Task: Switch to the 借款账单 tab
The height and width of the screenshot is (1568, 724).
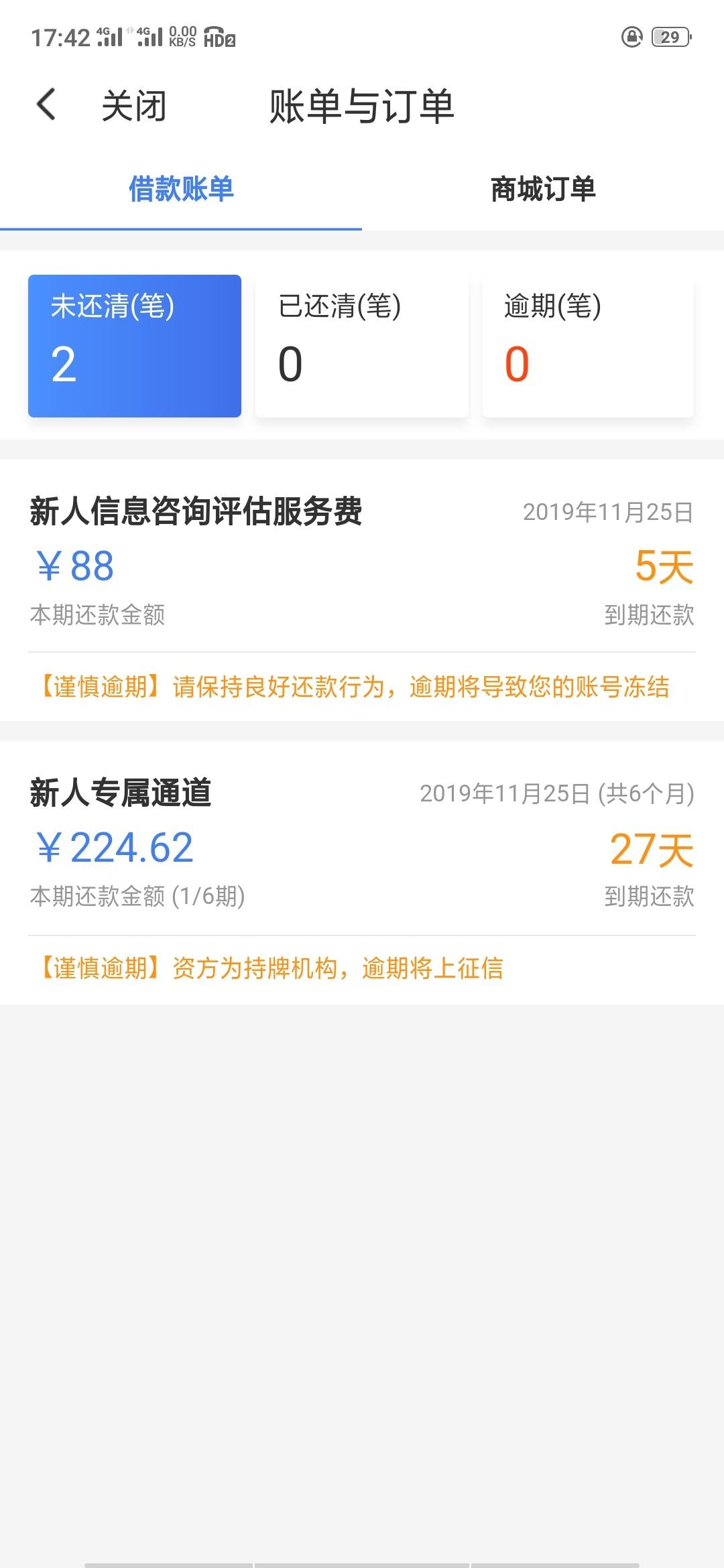Action: click(x=181, y=190)
